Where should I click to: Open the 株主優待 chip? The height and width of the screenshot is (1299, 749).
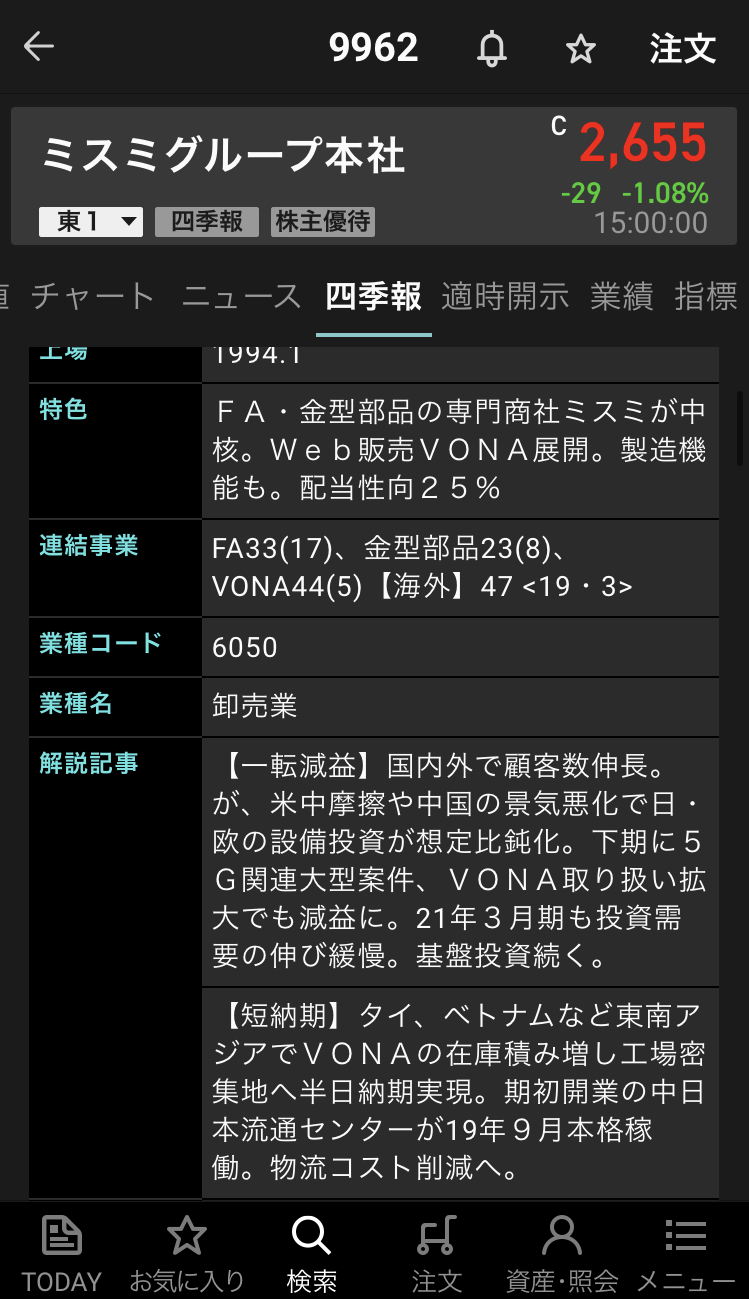coord(323,222)
